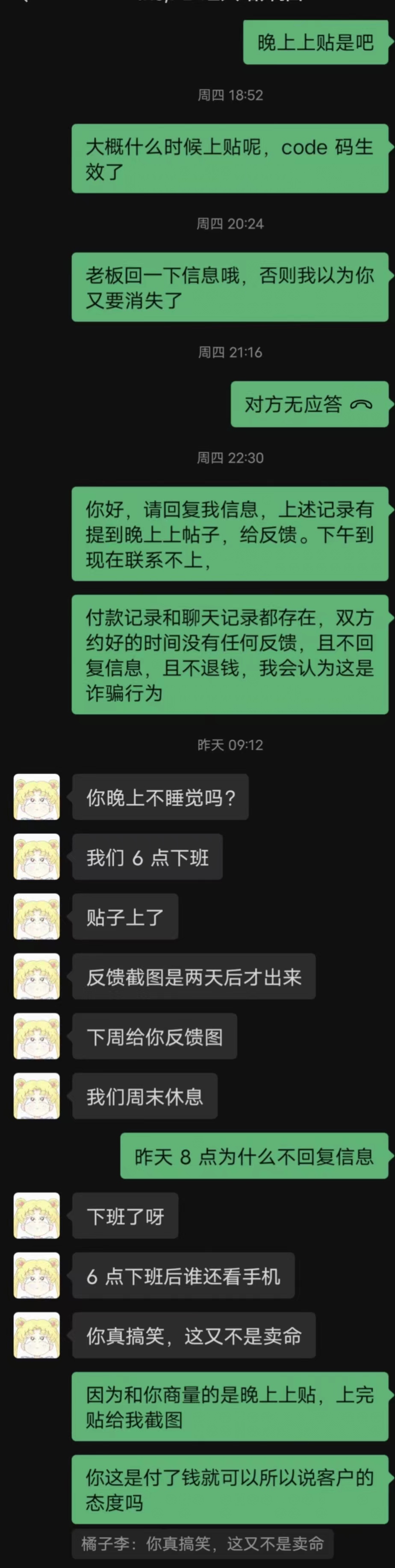Open the avatar next to 下班了呀

click(36, 1215)
